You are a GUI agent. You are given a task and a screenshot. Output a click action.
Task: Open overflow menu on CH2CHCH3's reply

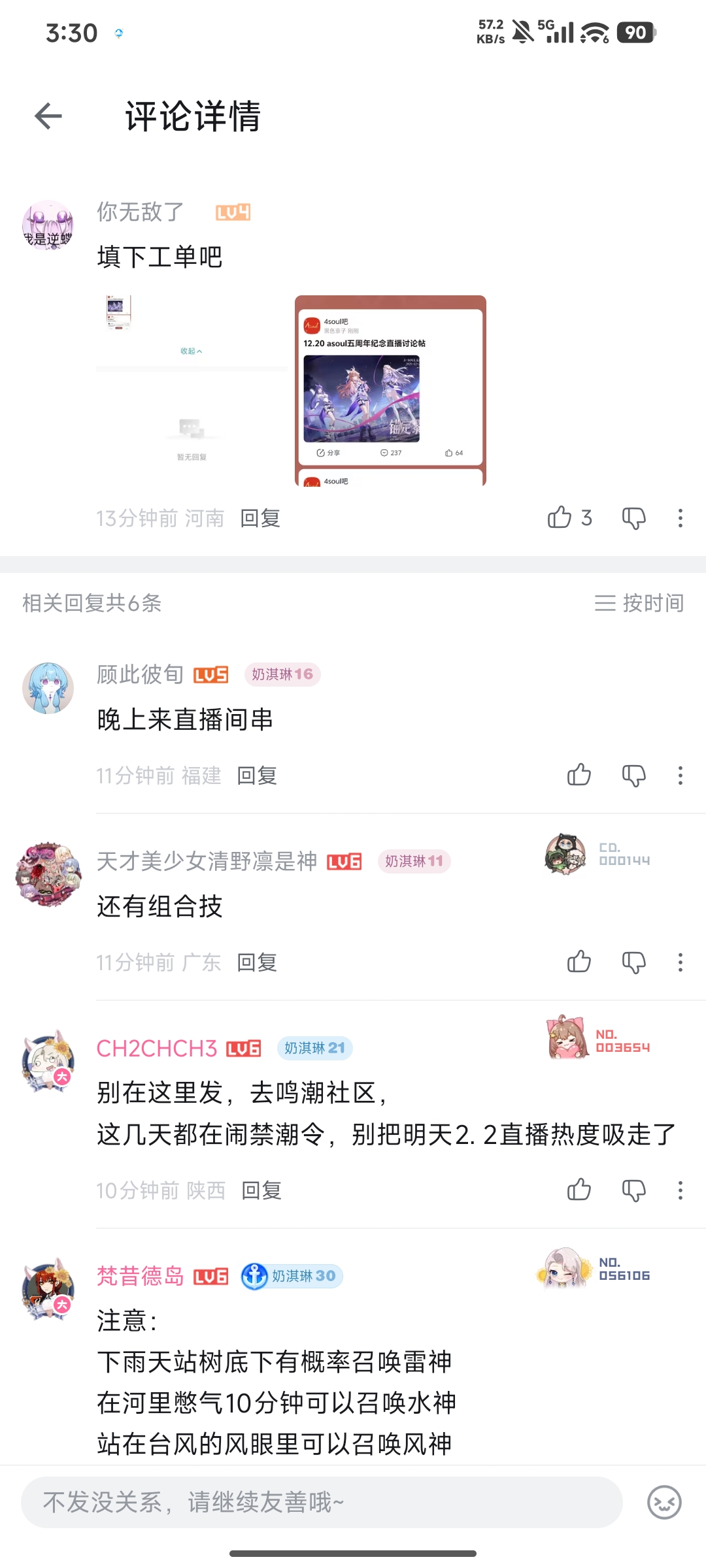click(680, 1190)
